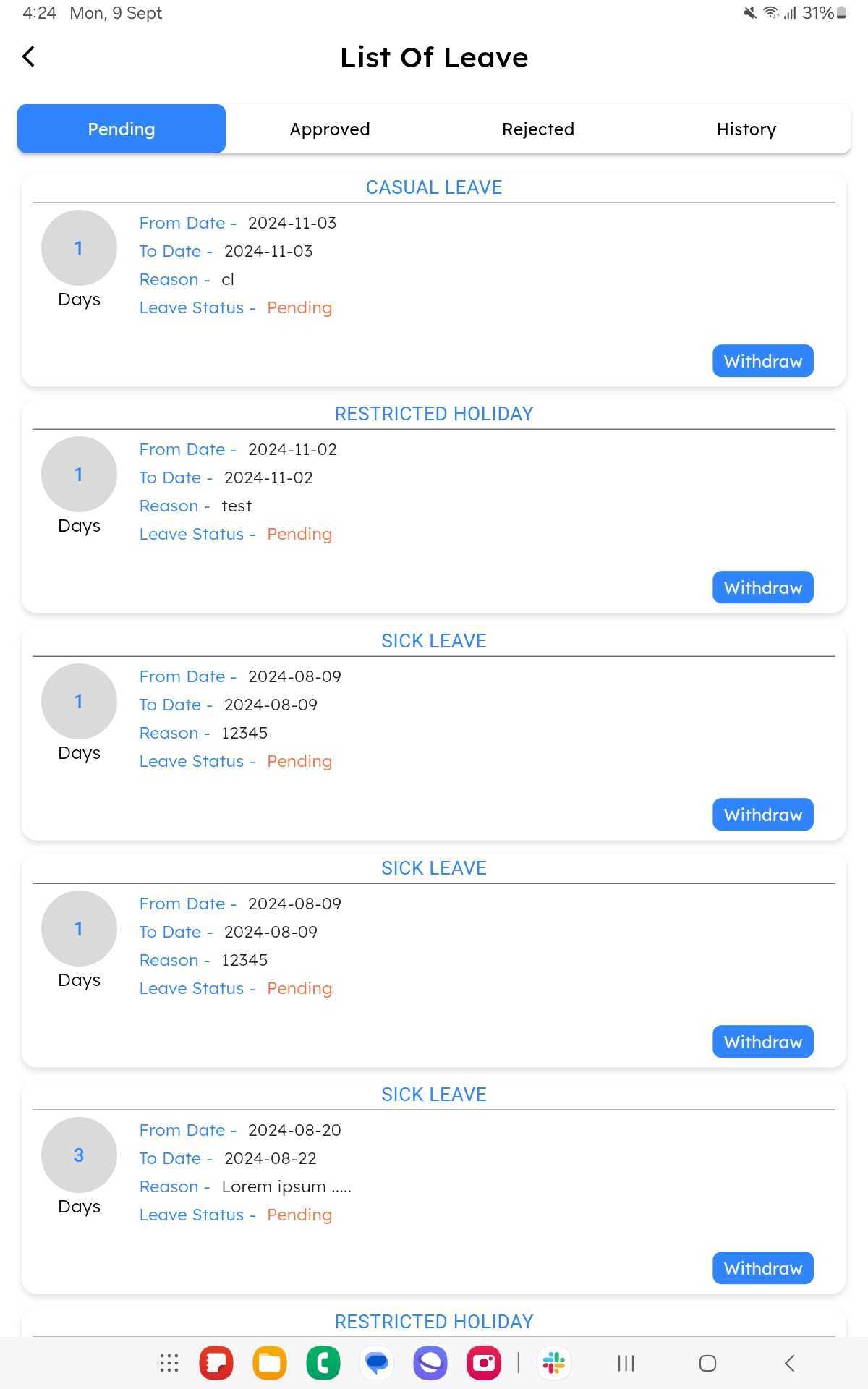This screenshot has height=1389, width=868.
Task: Show recent apps from the navigation bar
Action: [x=626, y=1364]
